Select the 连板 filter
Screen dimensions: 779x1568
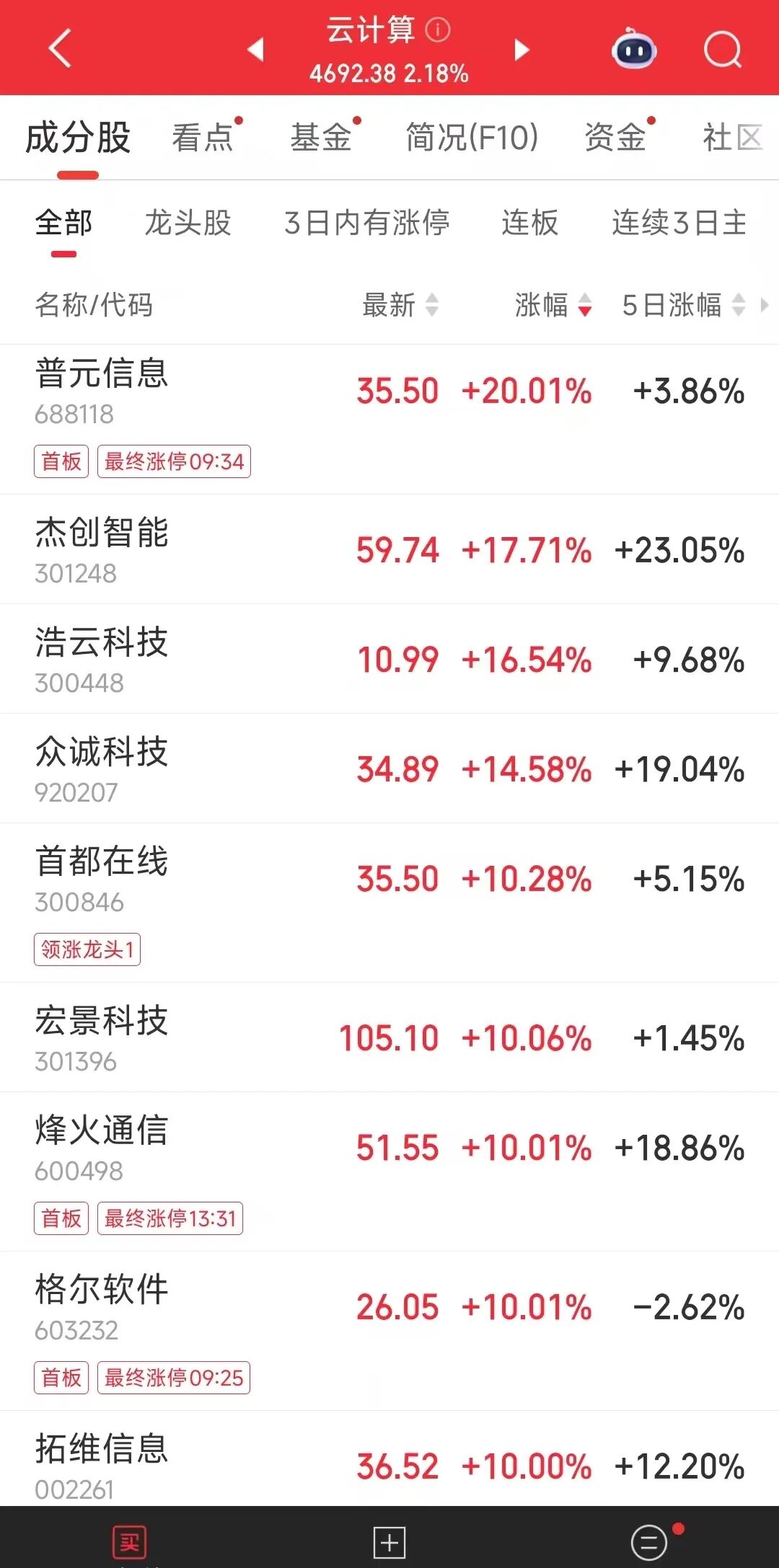coord(529,224)
